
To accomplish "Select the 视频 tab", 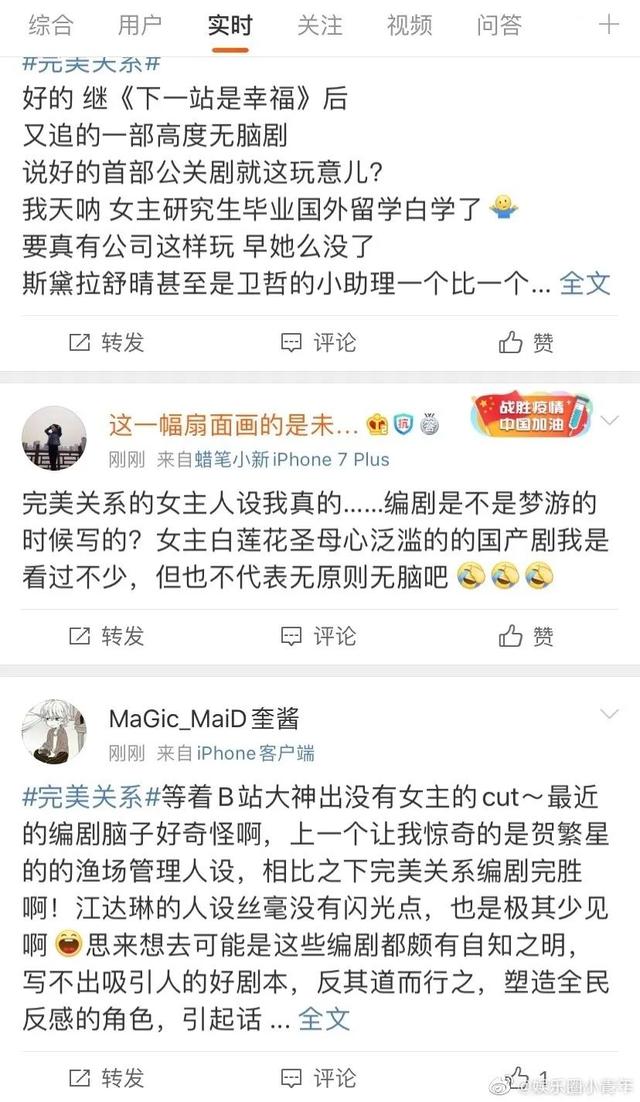I will tap(410, 25).
